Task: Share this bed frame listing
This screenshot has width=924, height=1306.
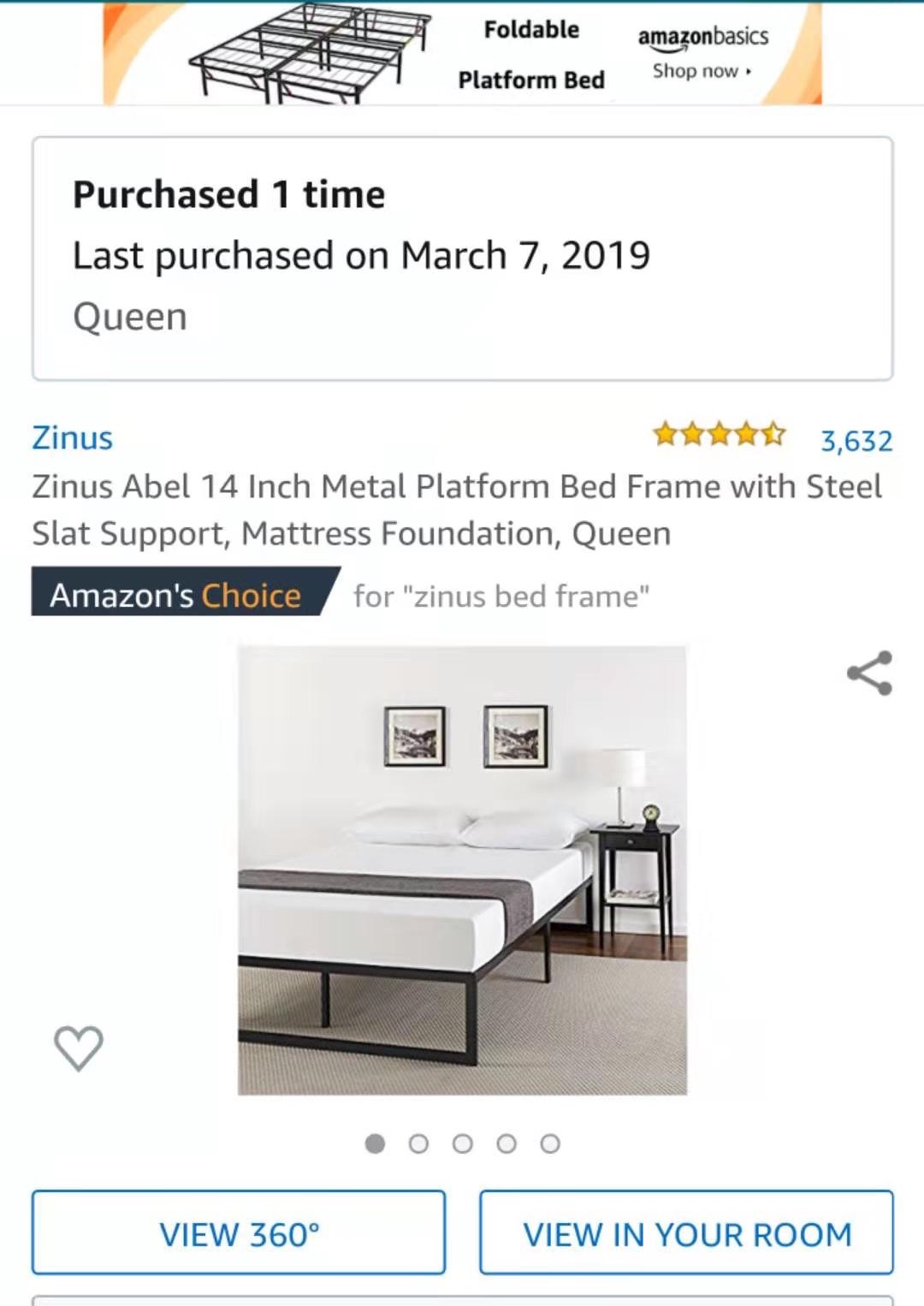Action: pos(869,674)
